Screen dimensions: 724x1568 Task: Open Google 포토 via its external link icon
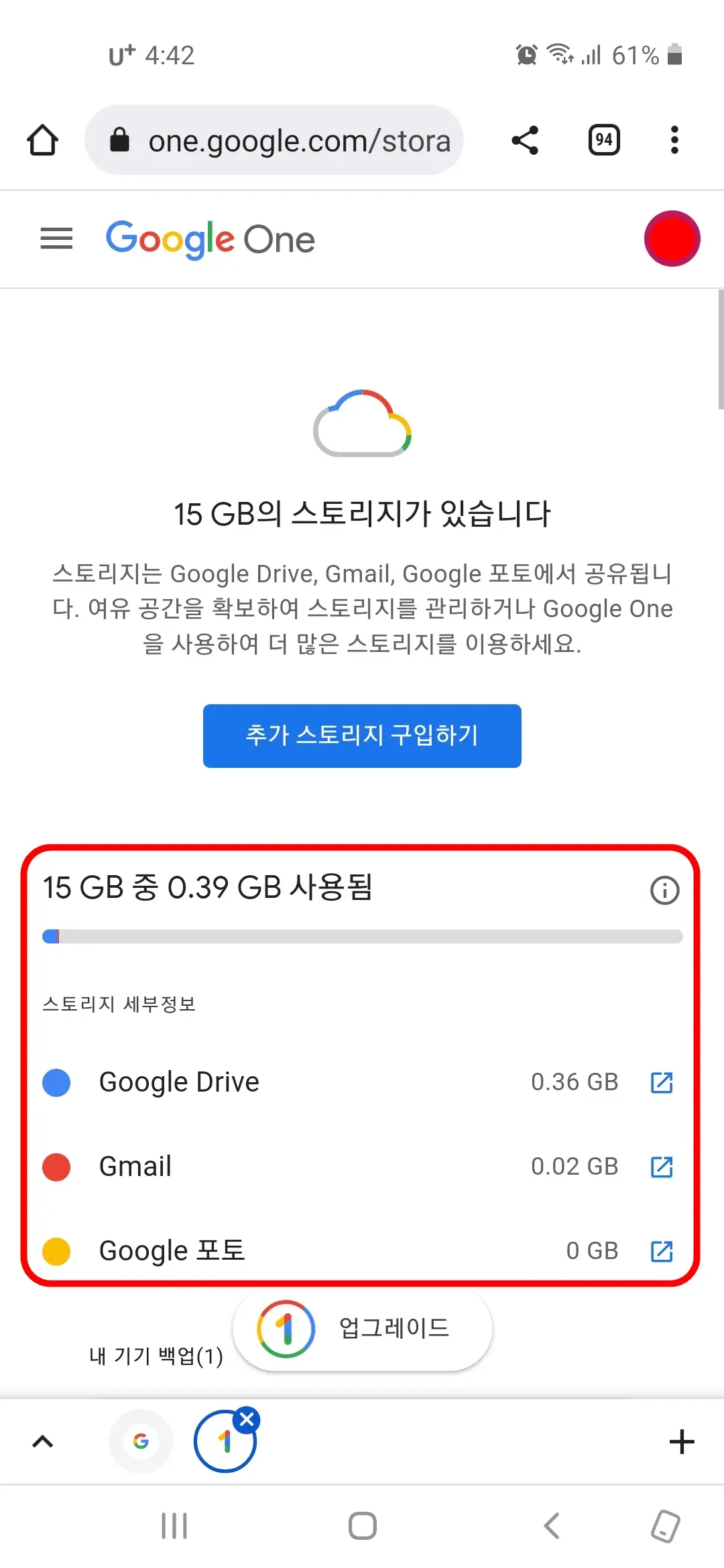pos(661,1250)
